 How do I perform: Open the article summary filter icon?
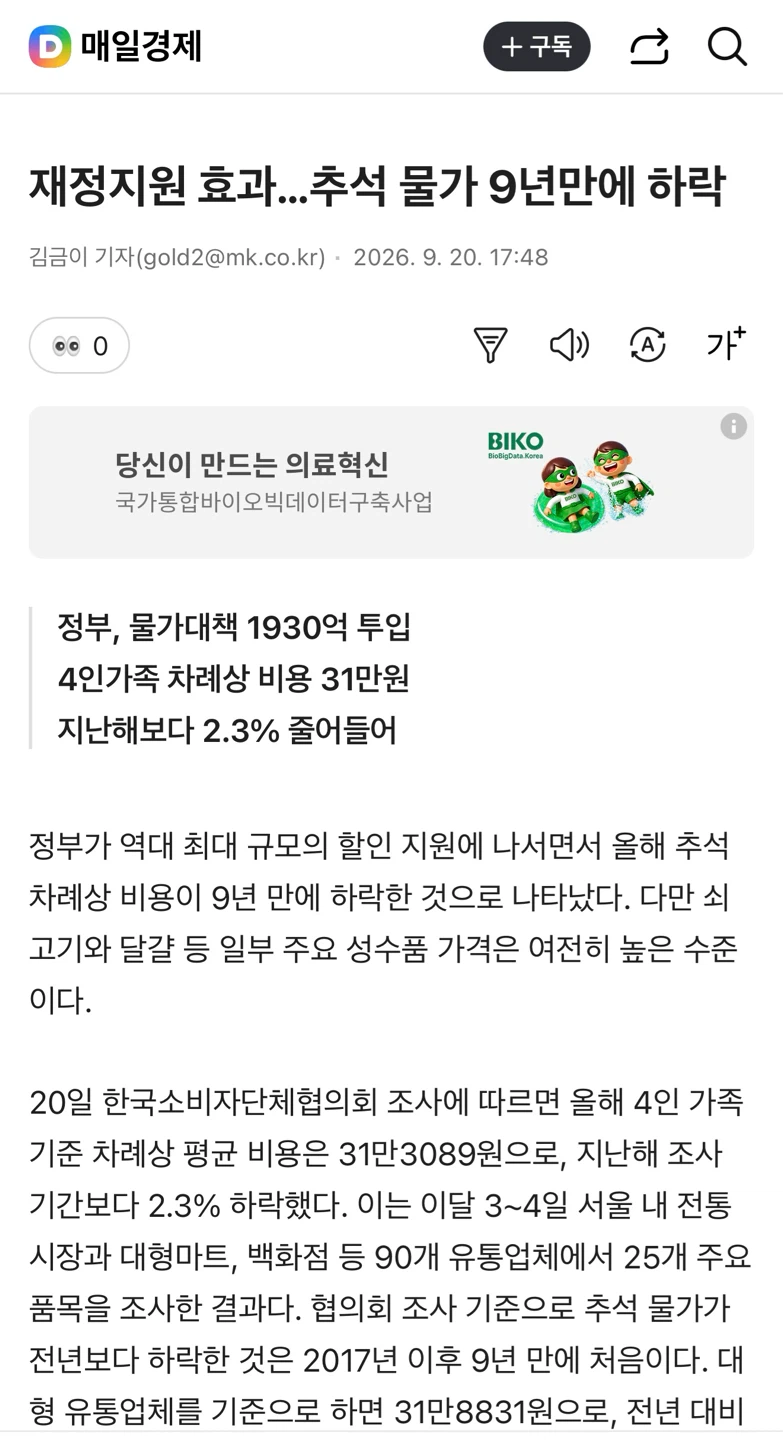tap(490, 346)
